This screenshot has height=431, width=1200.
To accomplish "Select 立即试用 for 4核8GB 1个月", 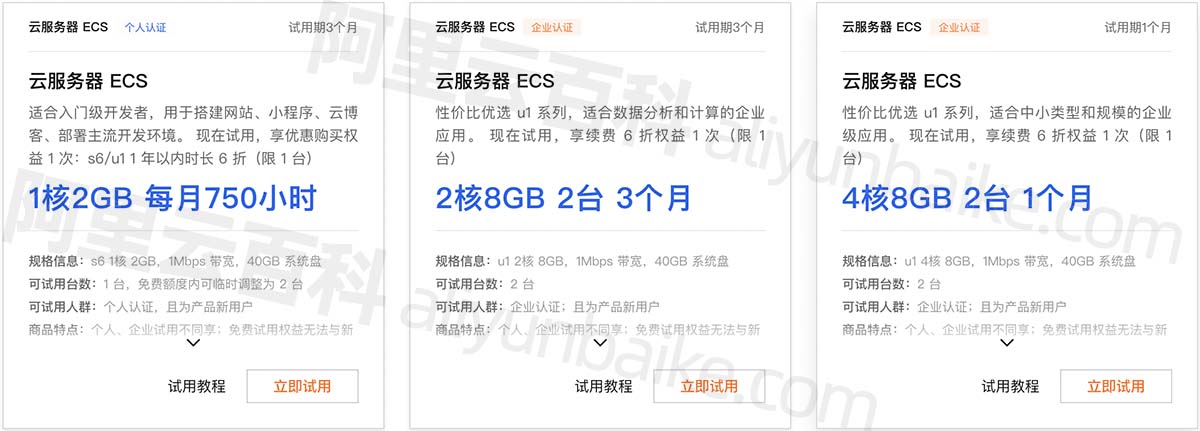I will coord(1116,386).
